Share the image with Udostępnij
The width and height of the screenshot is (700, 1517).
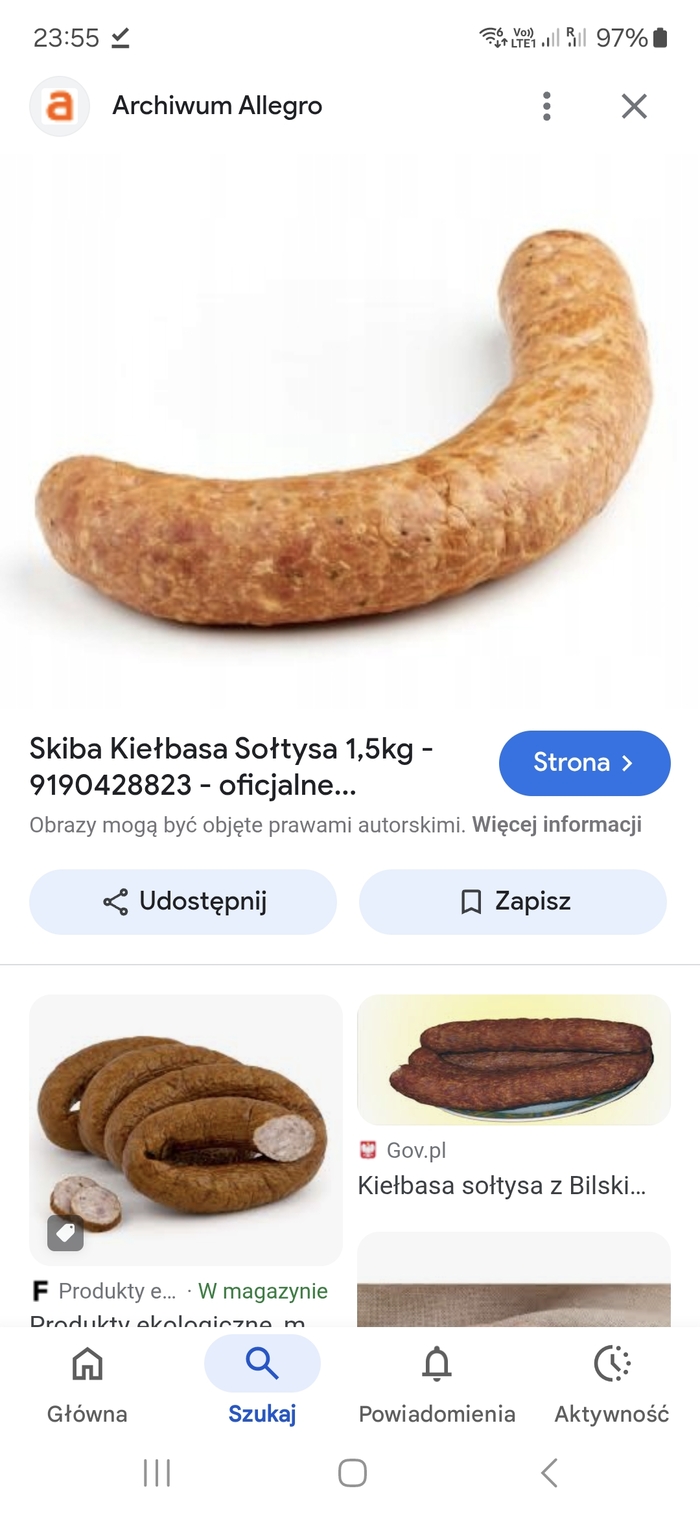point(183,902)
